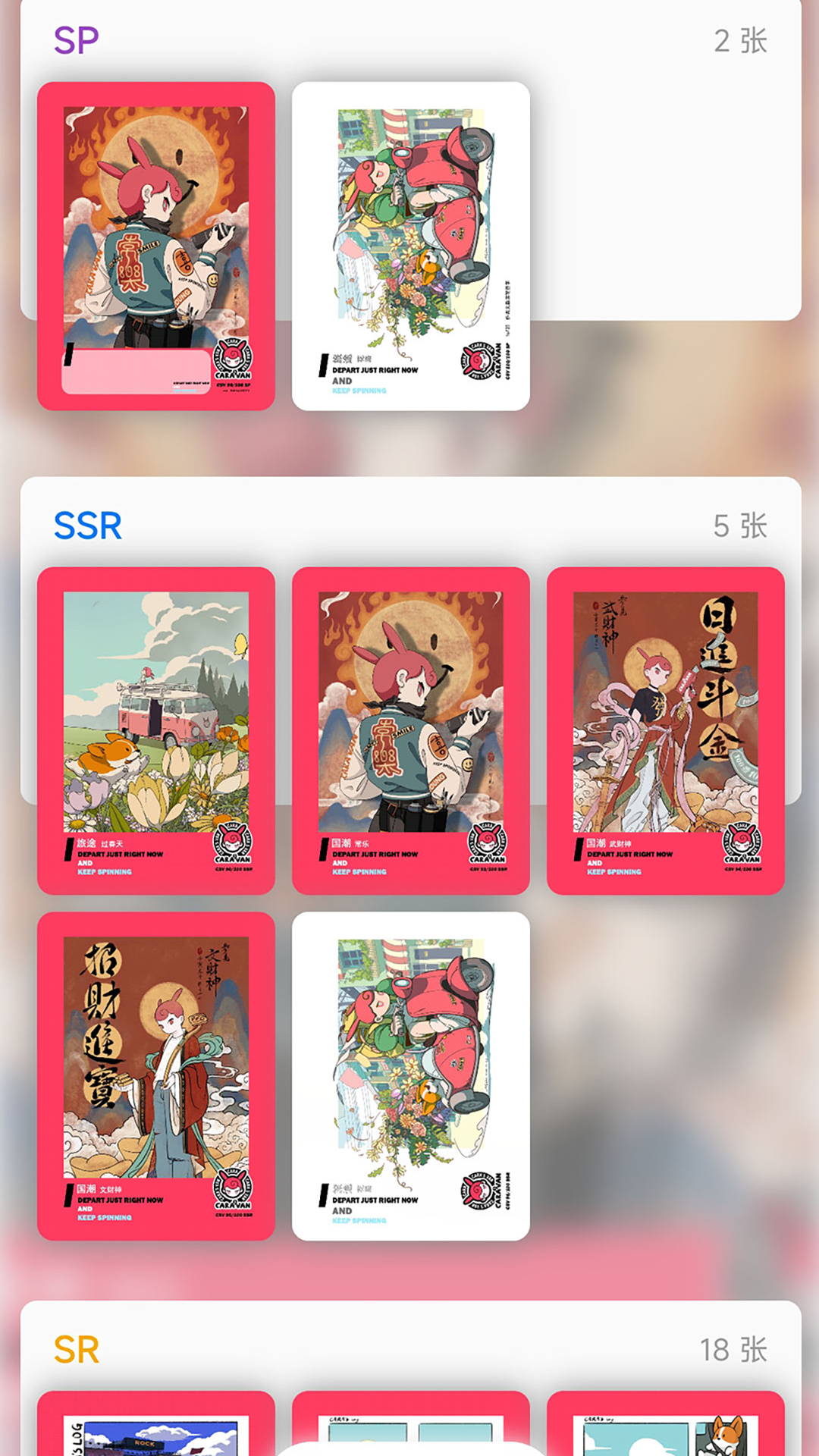Screen dimensions: 819x1456
Task: Select the SSR 国潮 常乐 card
Action: [x=410, y=730]
